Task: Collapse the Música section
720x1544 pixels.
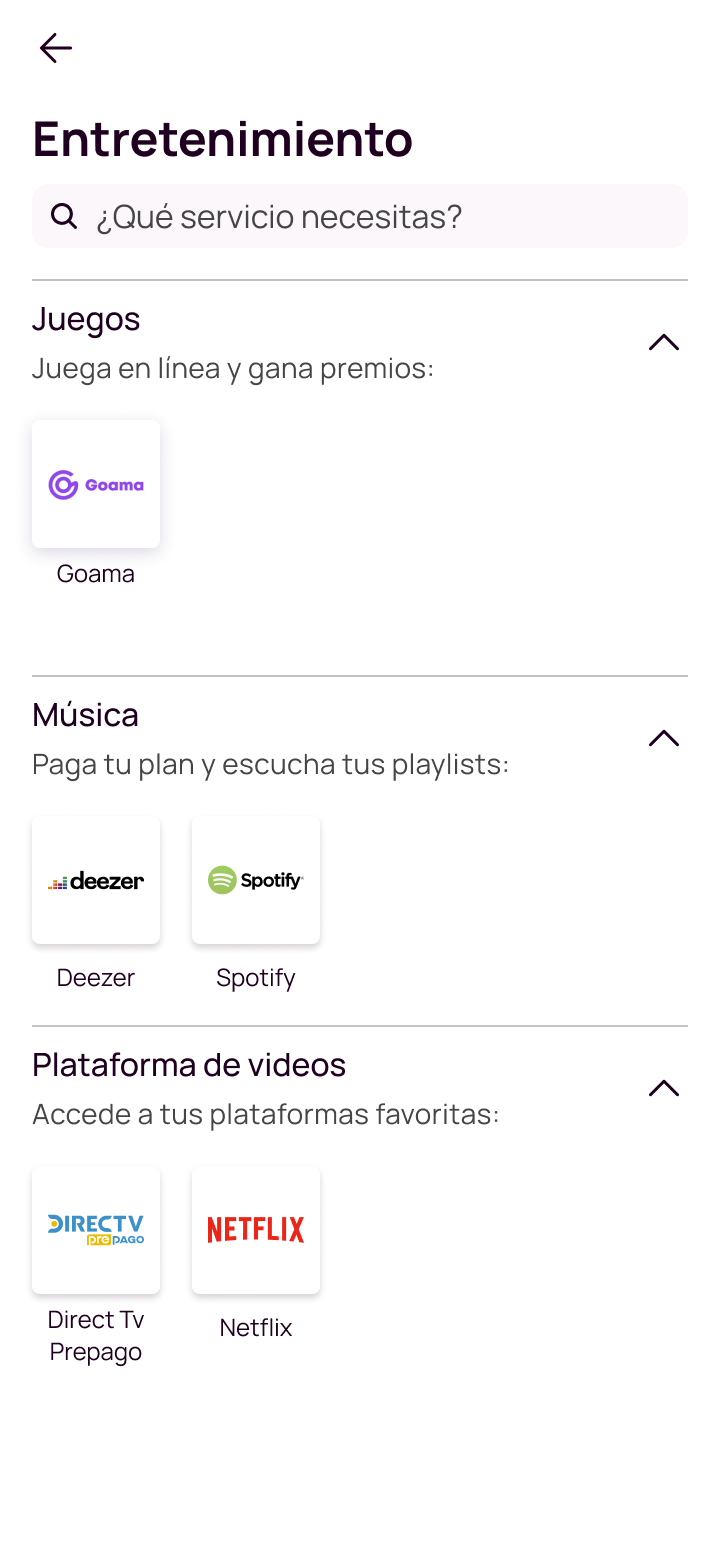Action: [664, 739]
